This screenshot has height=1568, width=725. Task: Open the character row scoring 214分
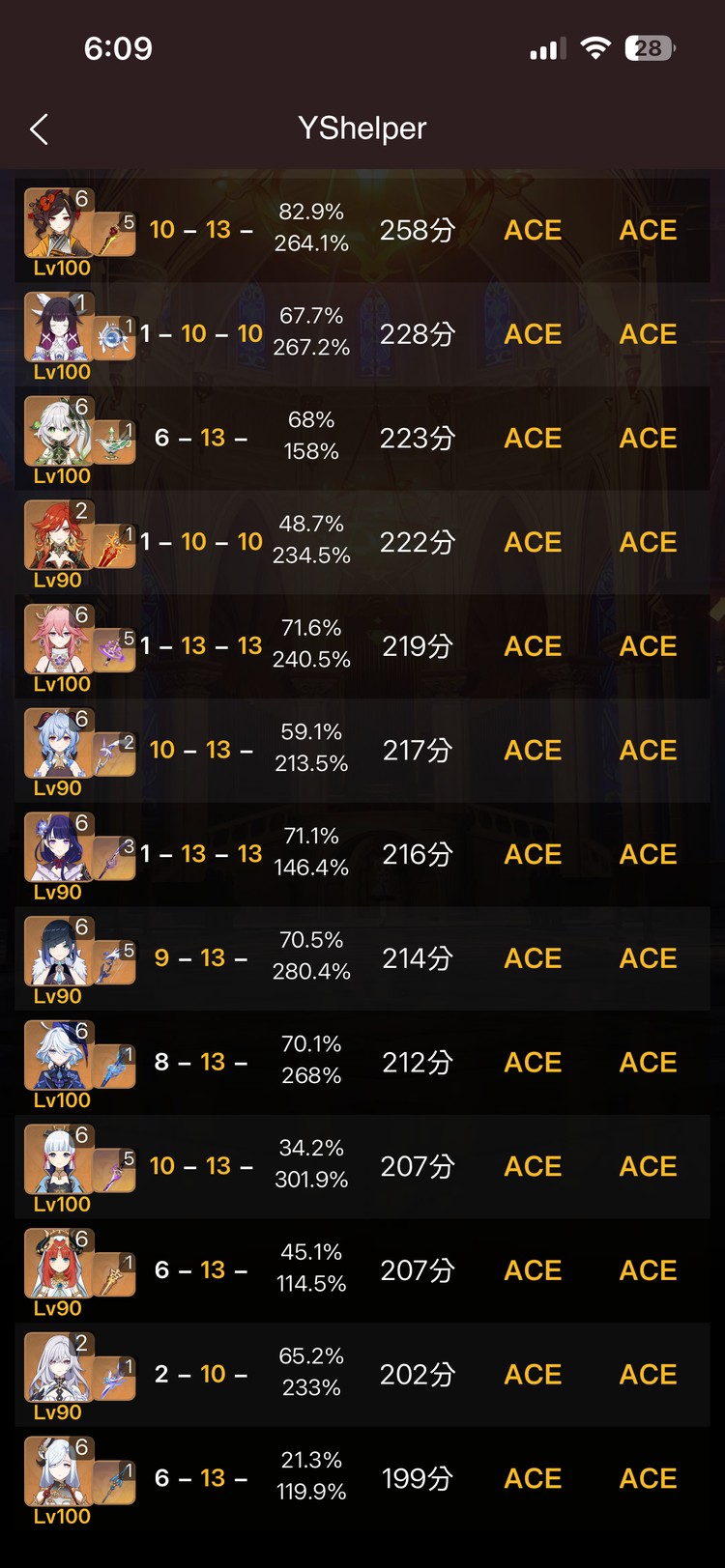click(x=362, y=958)
